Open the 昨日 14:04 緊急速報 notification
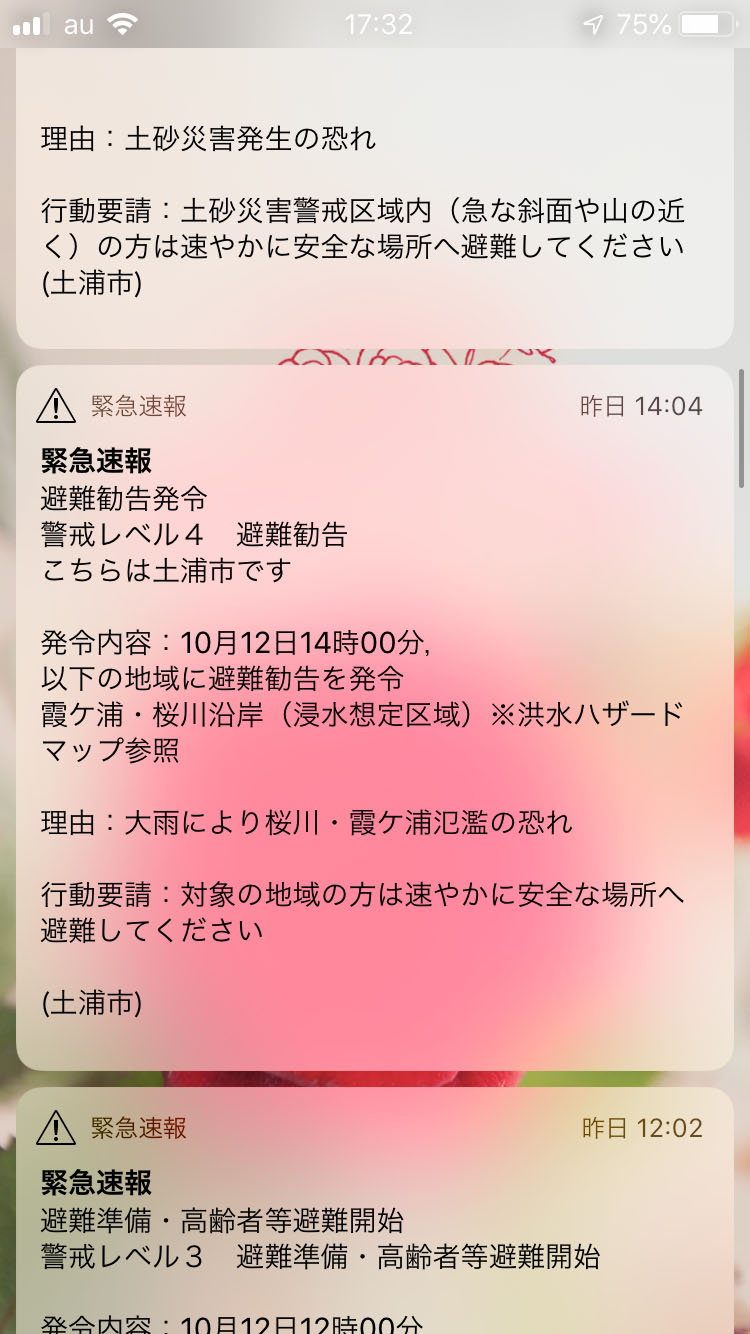The image size is (750, 1334). pos(375,717)
